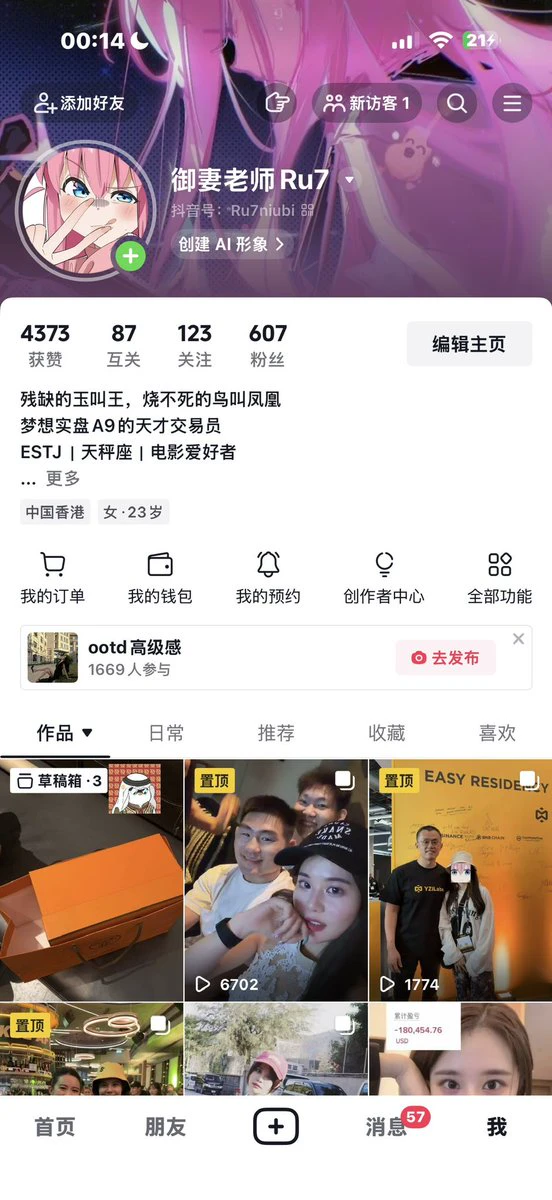Tap the green plus on the avatar

click(130, 256)
